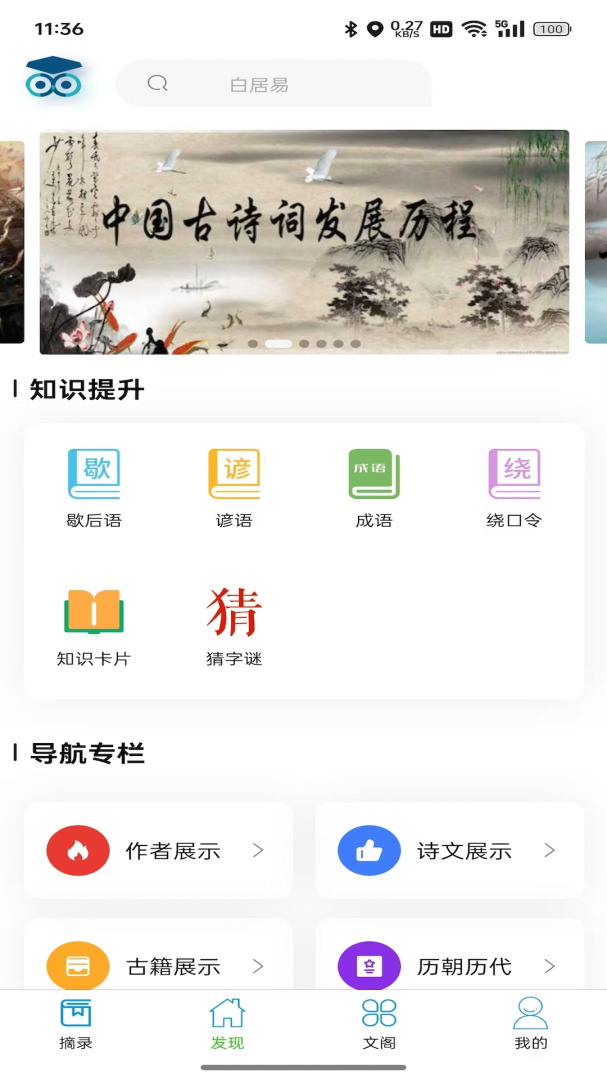This screenshot has width=607, height=1080.
Task: Tap the search box showing 白居易
Action: pyautogui.click(x=273, y=84)
